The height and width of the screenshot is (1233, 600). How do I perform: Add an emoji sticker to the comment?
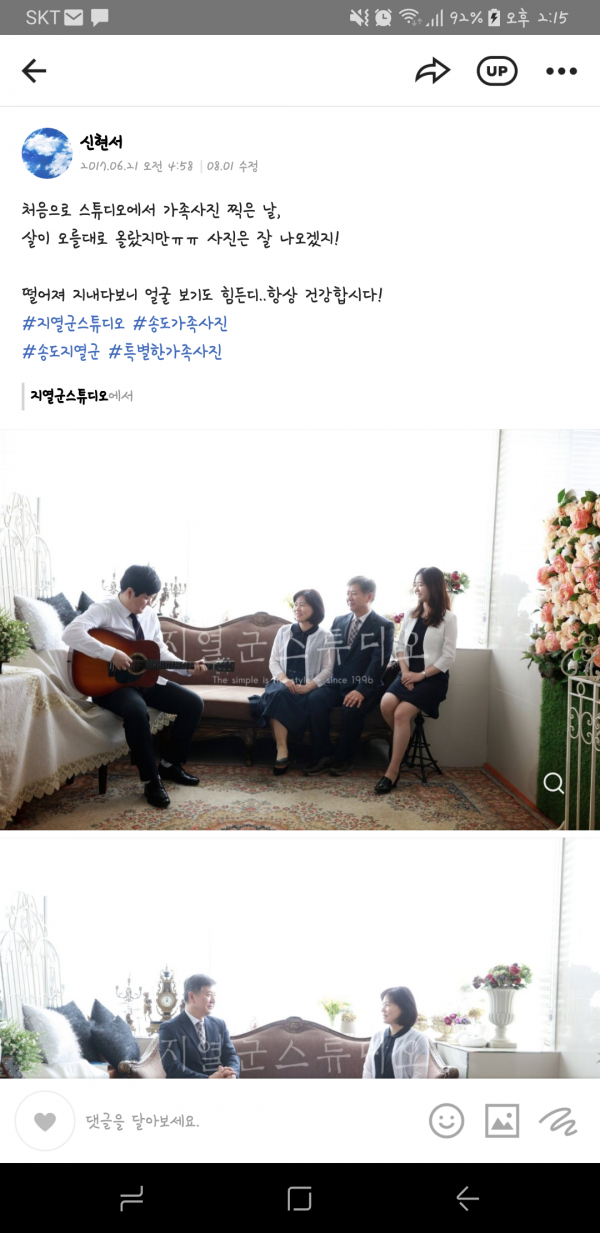[x=447, y=1121]
